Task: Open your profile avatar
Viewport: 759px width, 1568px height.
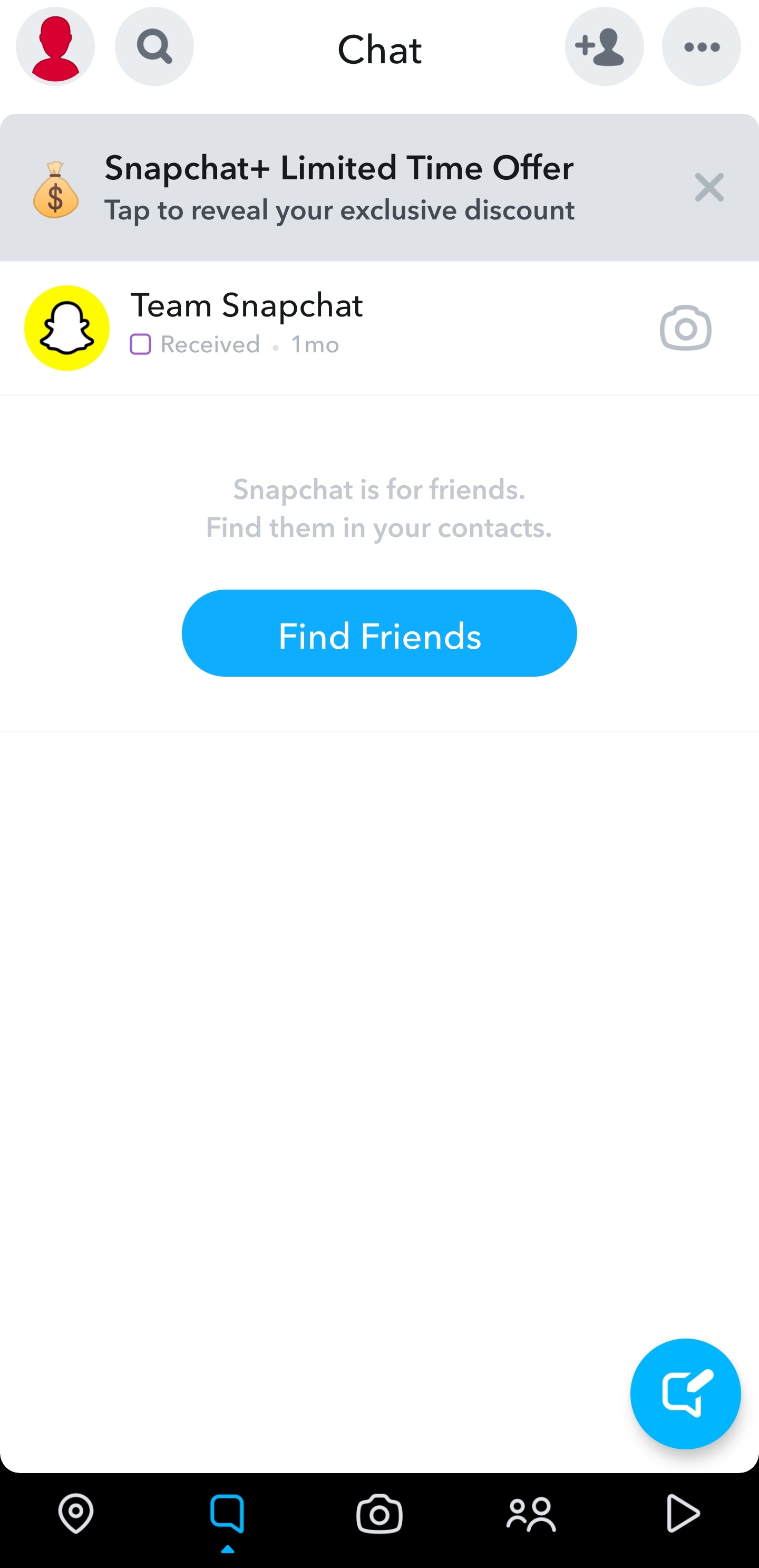Action: (x=55, y=47)
